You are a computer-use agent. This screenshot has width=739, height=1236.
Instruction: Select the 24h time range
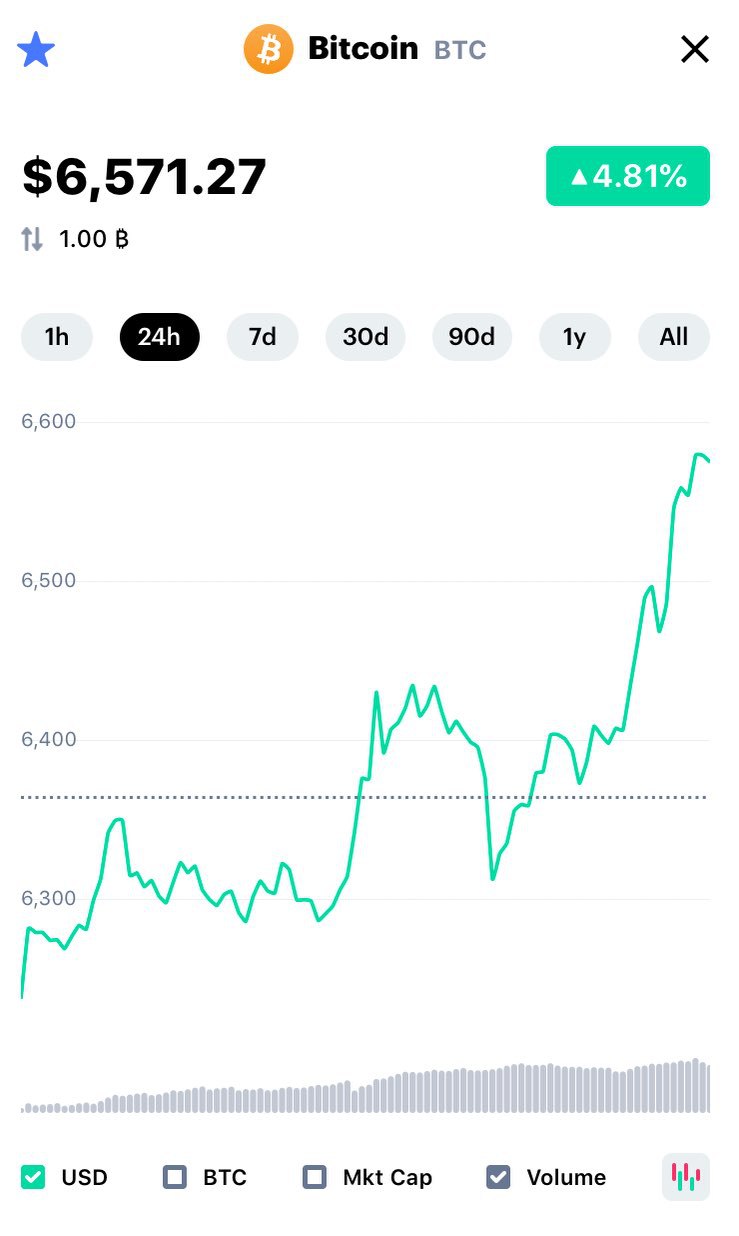159,337
